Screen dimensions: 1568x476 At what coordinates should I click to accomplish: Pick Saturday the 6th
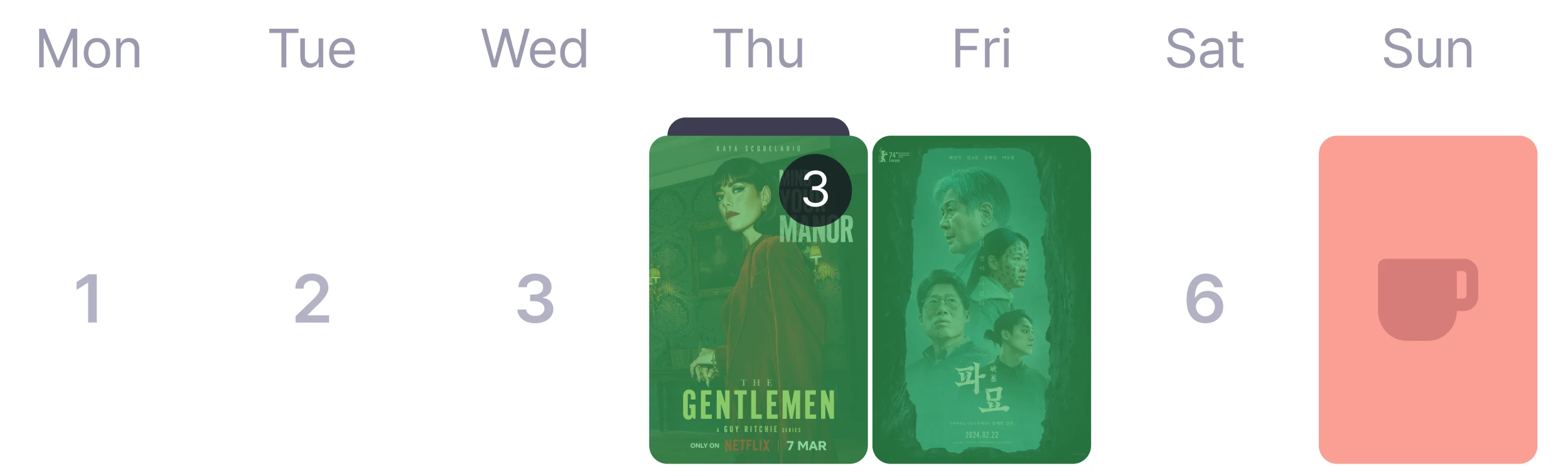tap(1204, 300)
